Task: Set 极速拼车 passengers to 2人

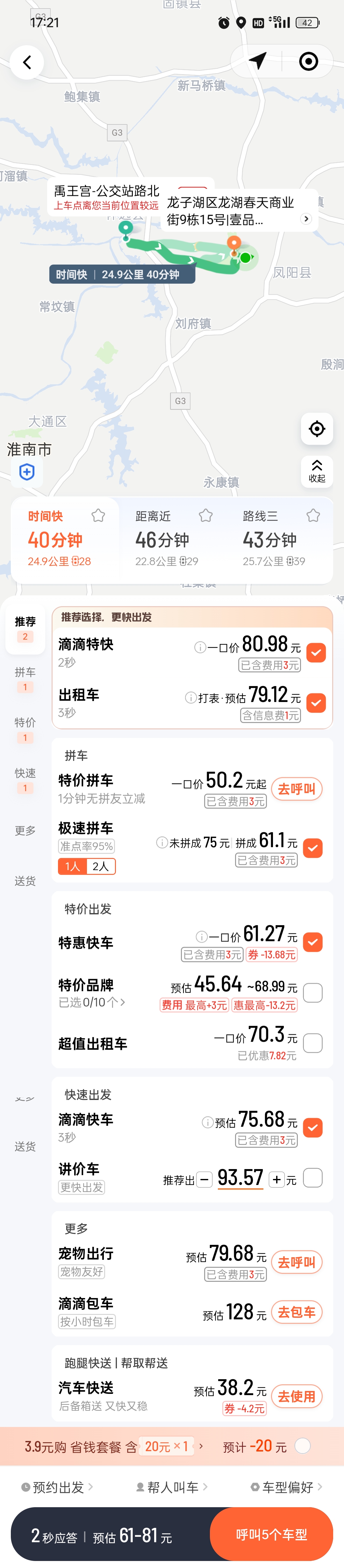Action: (x=101, y=866)
